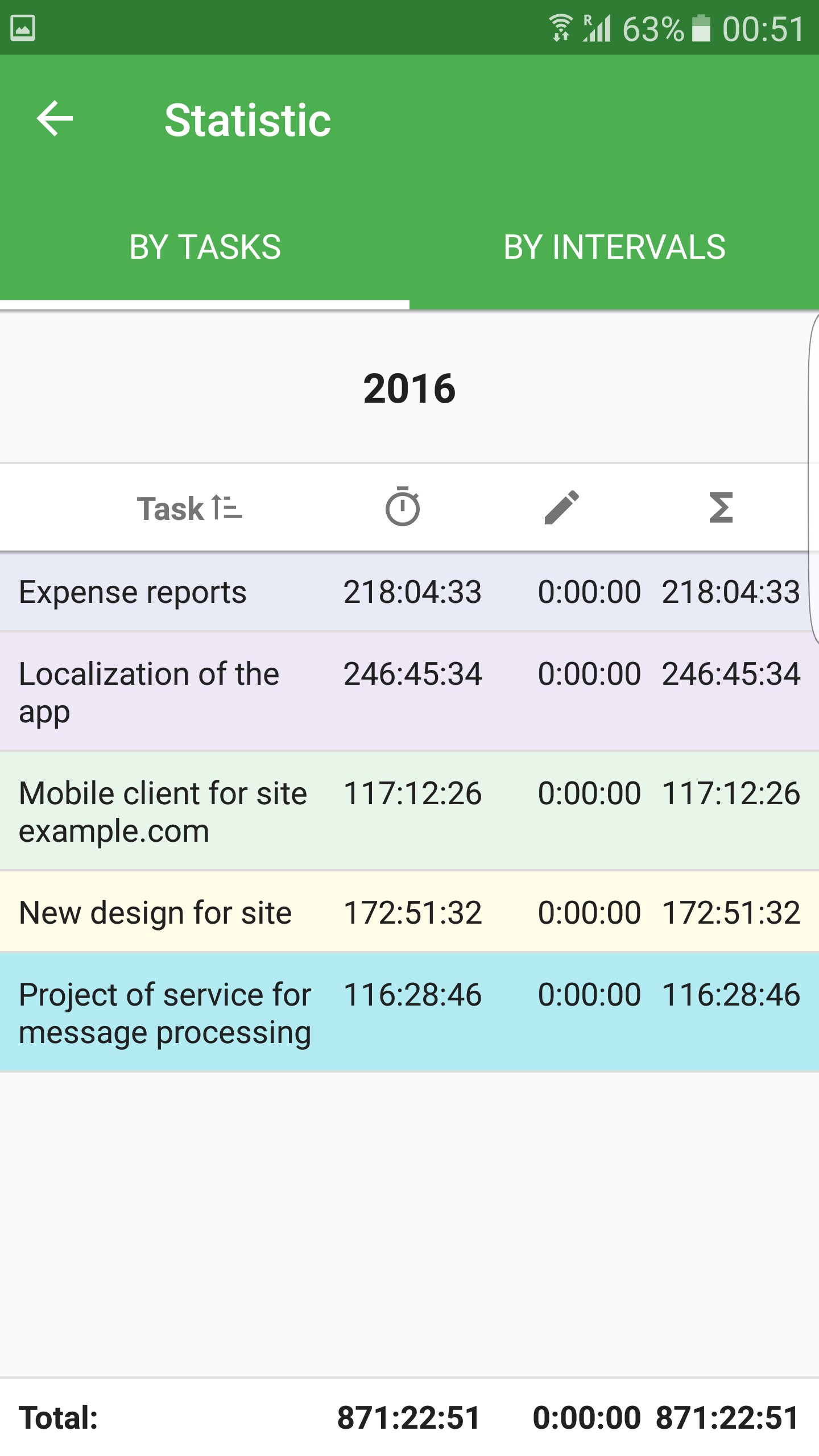819x1456 pixels.
Task: Open Mobile client for site example.com
Action: [409, 811]
